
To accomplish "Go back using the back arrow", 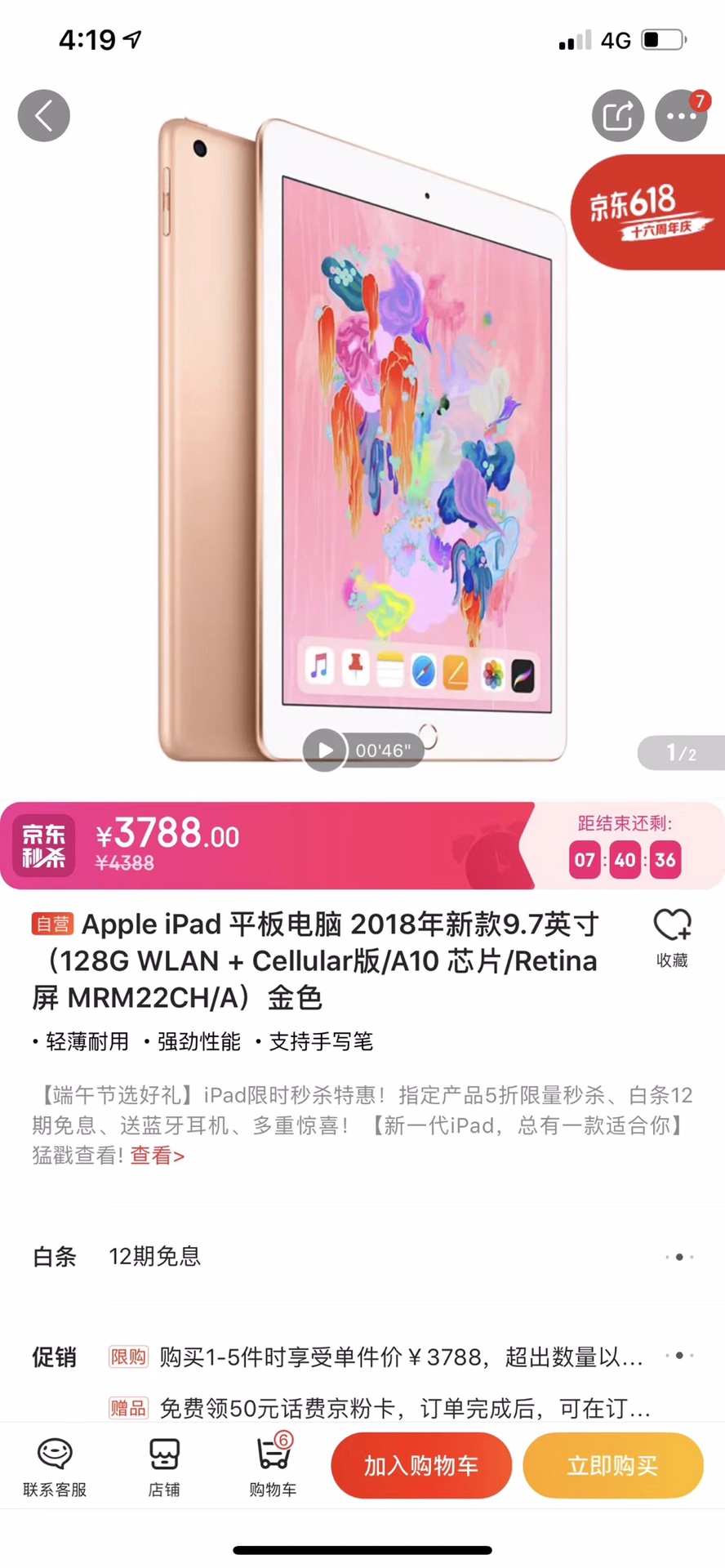I will pos(44,116).
